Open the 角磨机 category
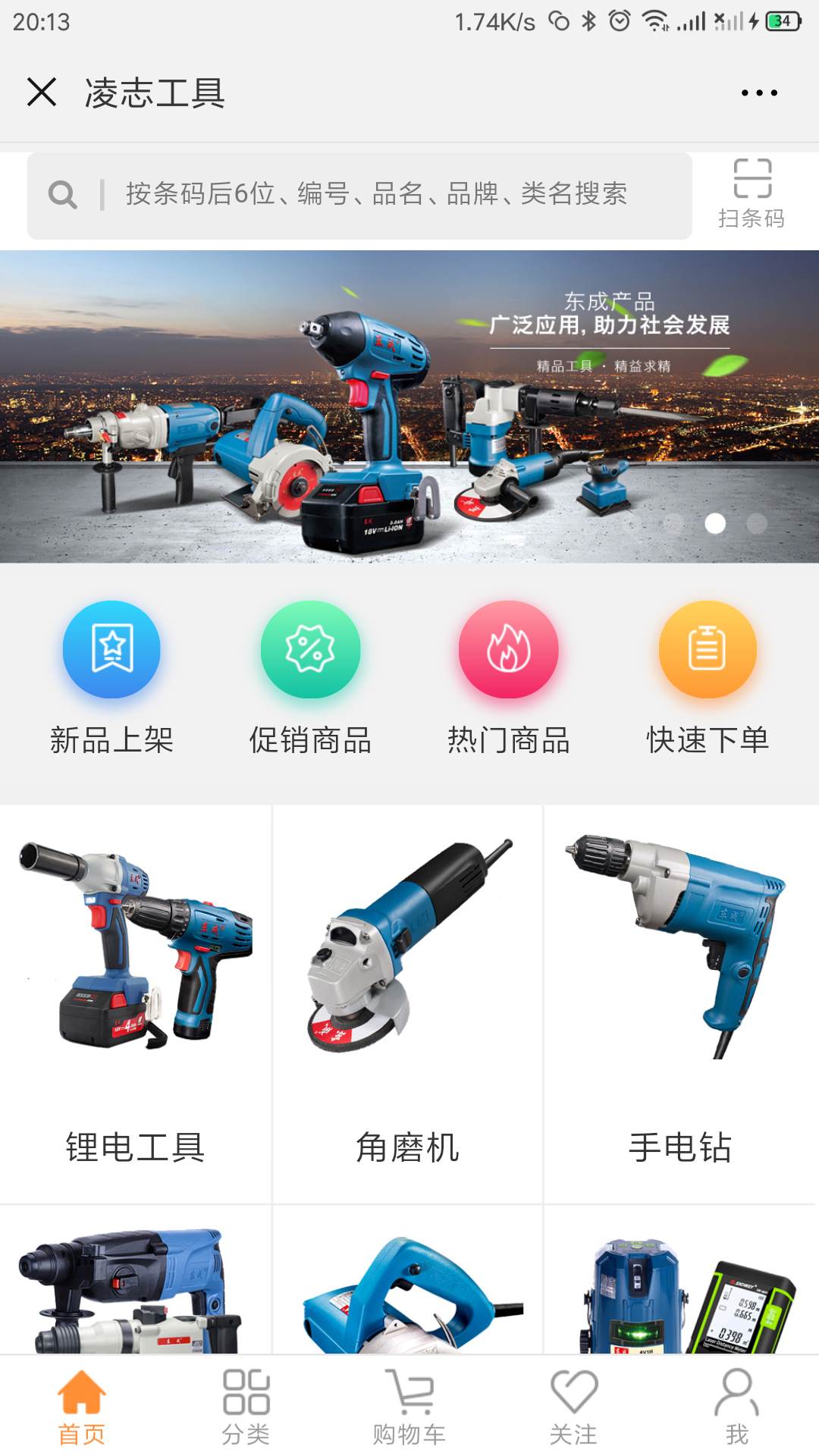Image resolution: width=819 pixels, height=1456 pixels. click(x=408, y=1001)
